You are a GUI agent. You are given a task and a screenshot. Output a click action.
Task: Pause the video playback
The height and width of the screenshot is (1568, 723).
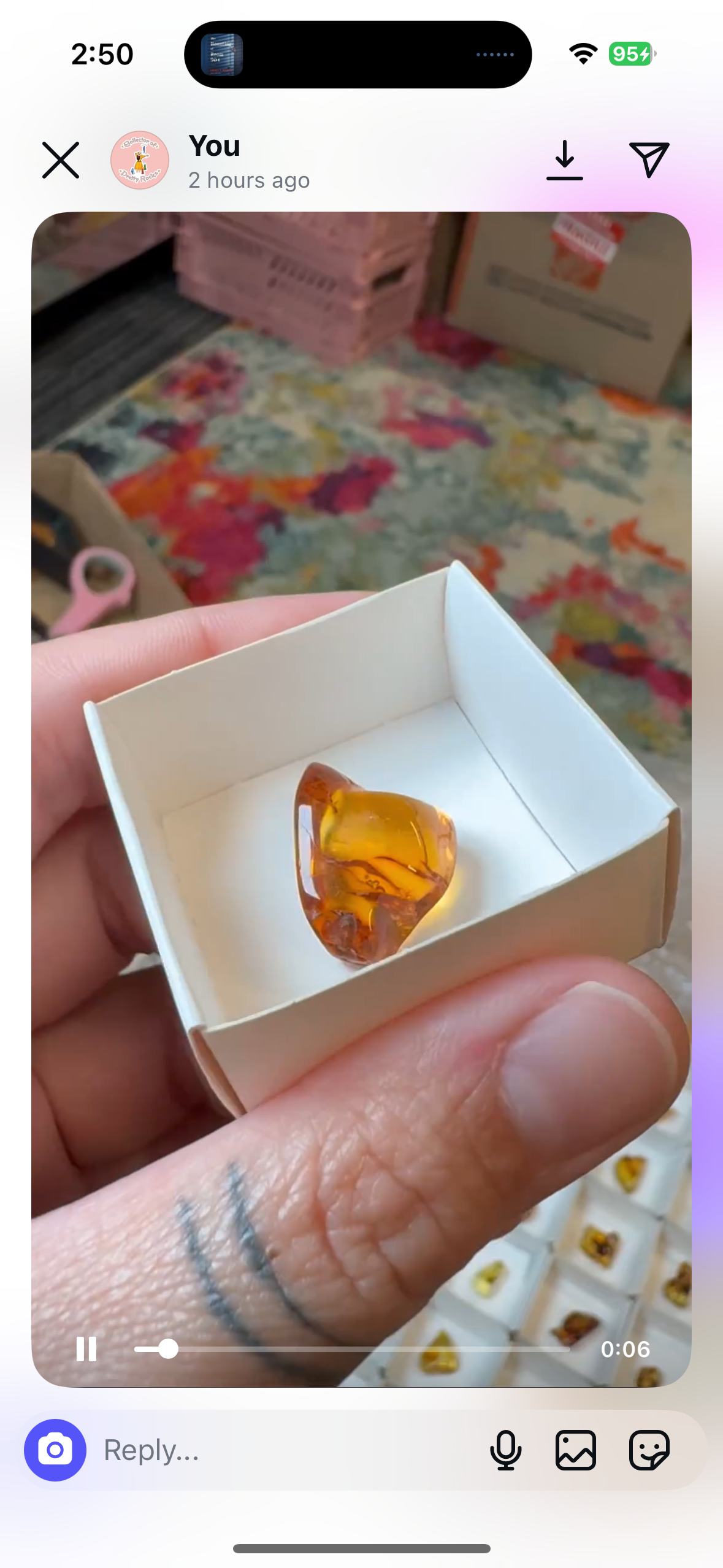coord(86,1348)
